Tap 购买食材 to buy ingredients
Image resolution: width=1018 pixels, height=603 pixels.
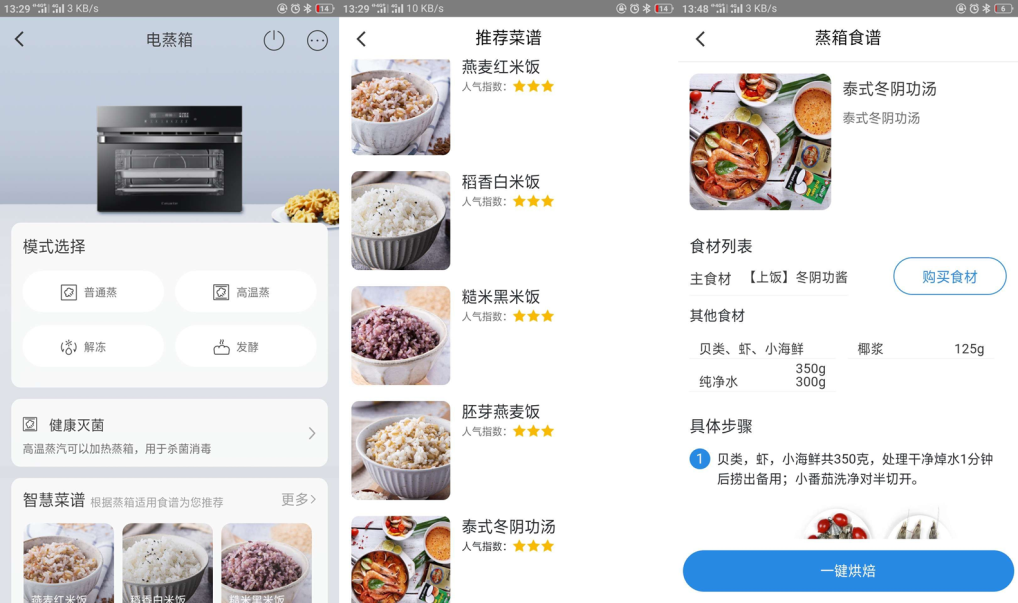click(x=949, y=277)
